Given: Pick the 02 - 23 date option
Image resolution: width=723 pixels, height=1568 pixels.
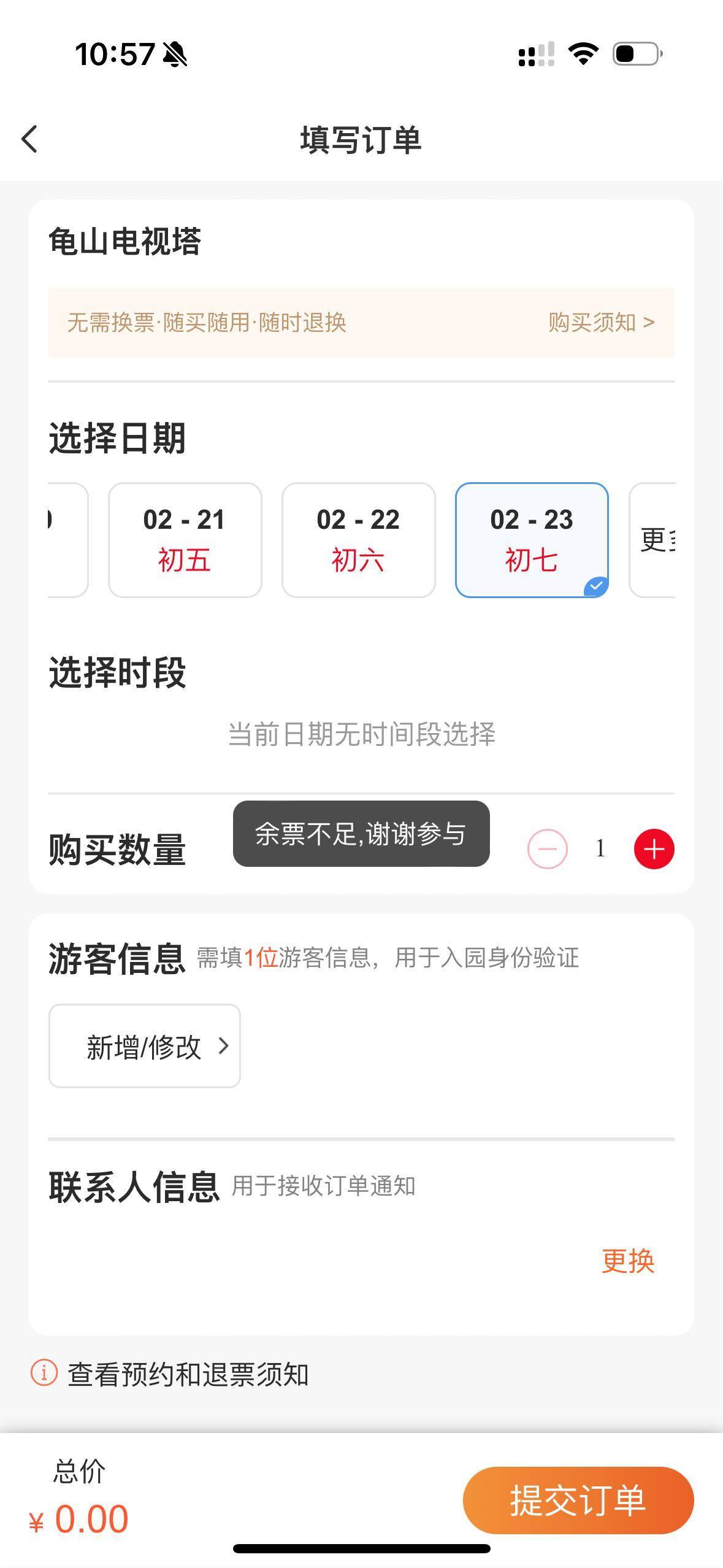Looking at the screenshot, I should (x=531, y=540).
